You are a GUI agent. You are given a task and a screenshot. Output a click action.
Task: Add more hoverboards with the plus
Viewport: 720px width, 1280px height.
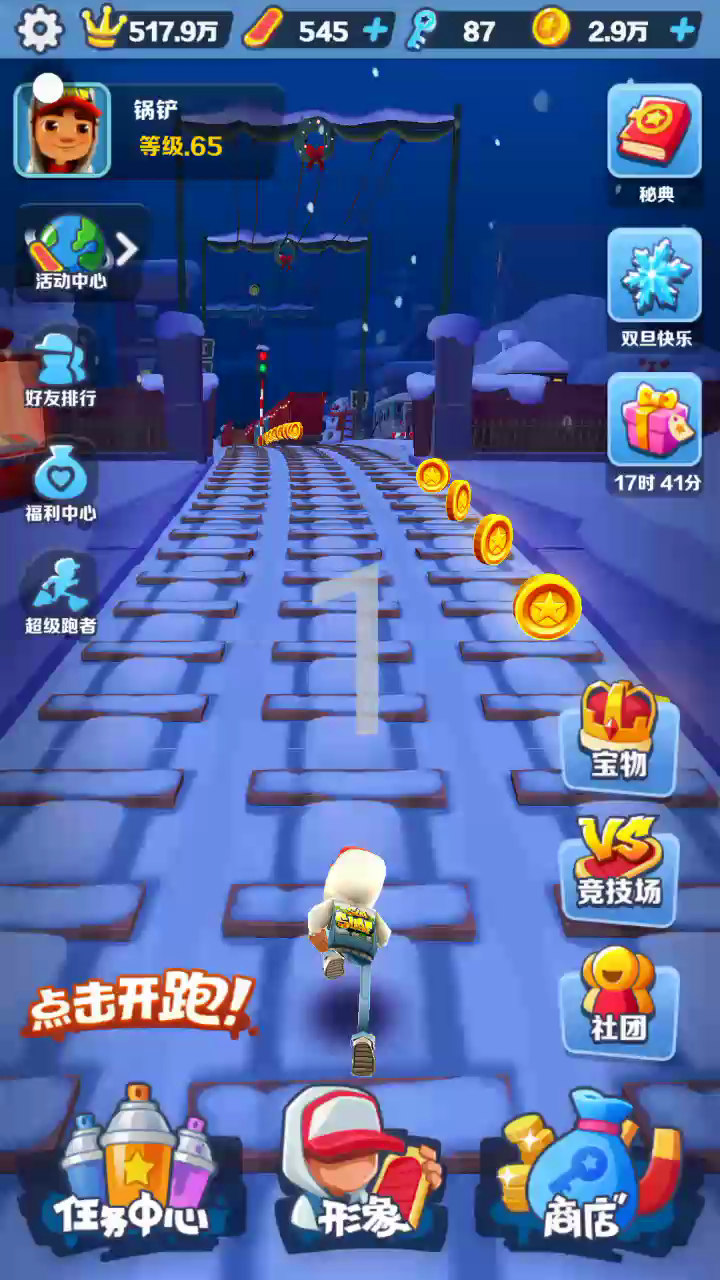coord(375,31)
